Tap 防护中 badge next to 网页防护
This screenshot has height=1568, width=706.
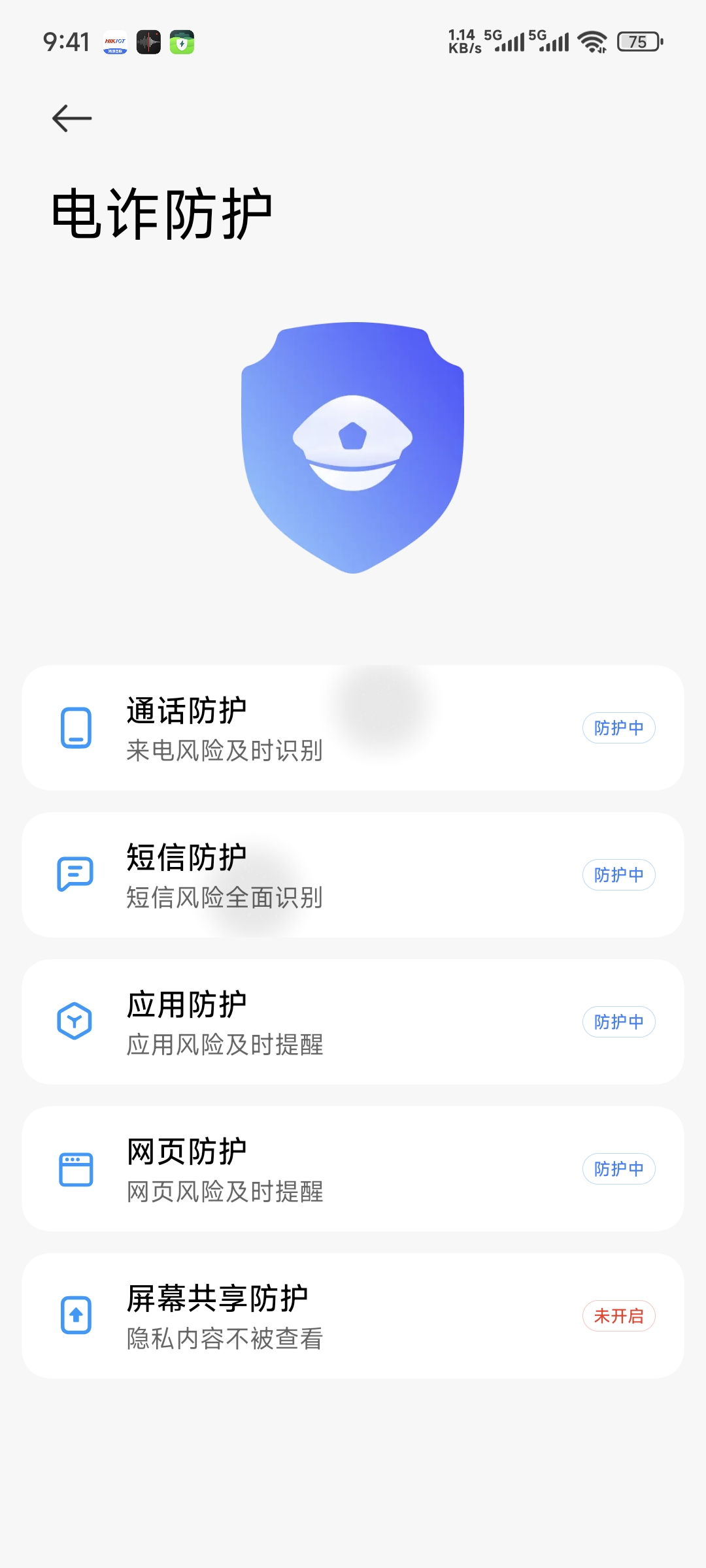(x=618, y=1168)
